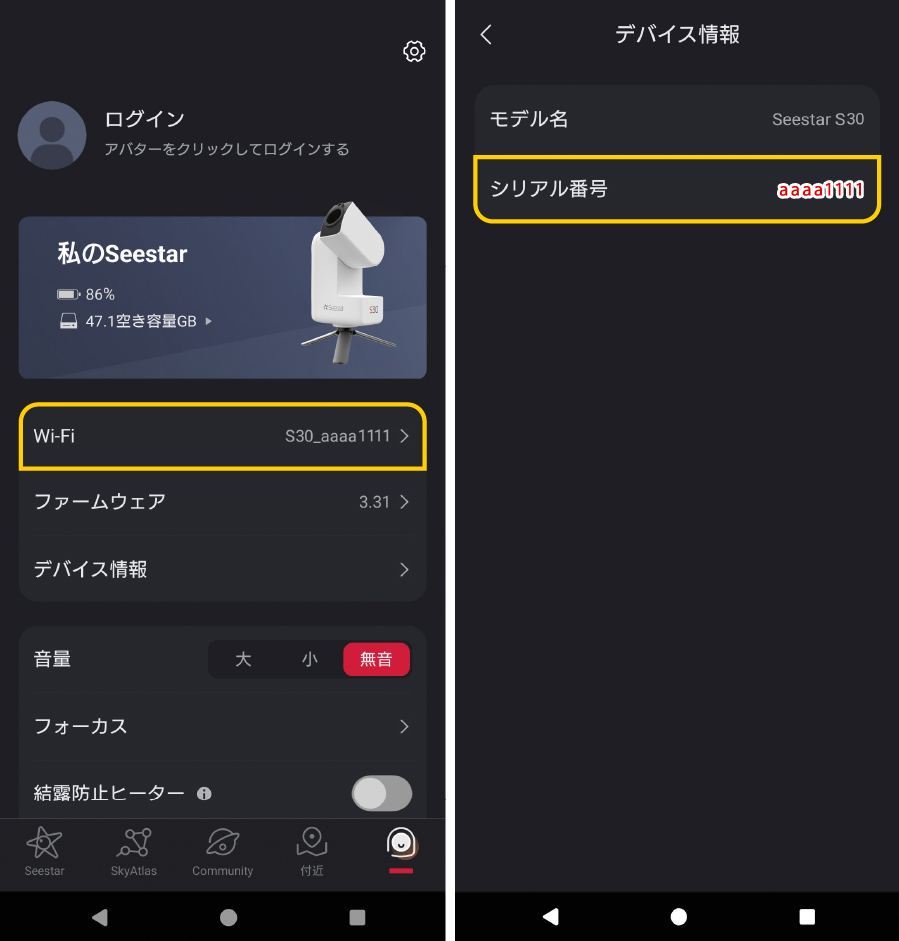Select the 無音 volume option

tap(376, 660)
